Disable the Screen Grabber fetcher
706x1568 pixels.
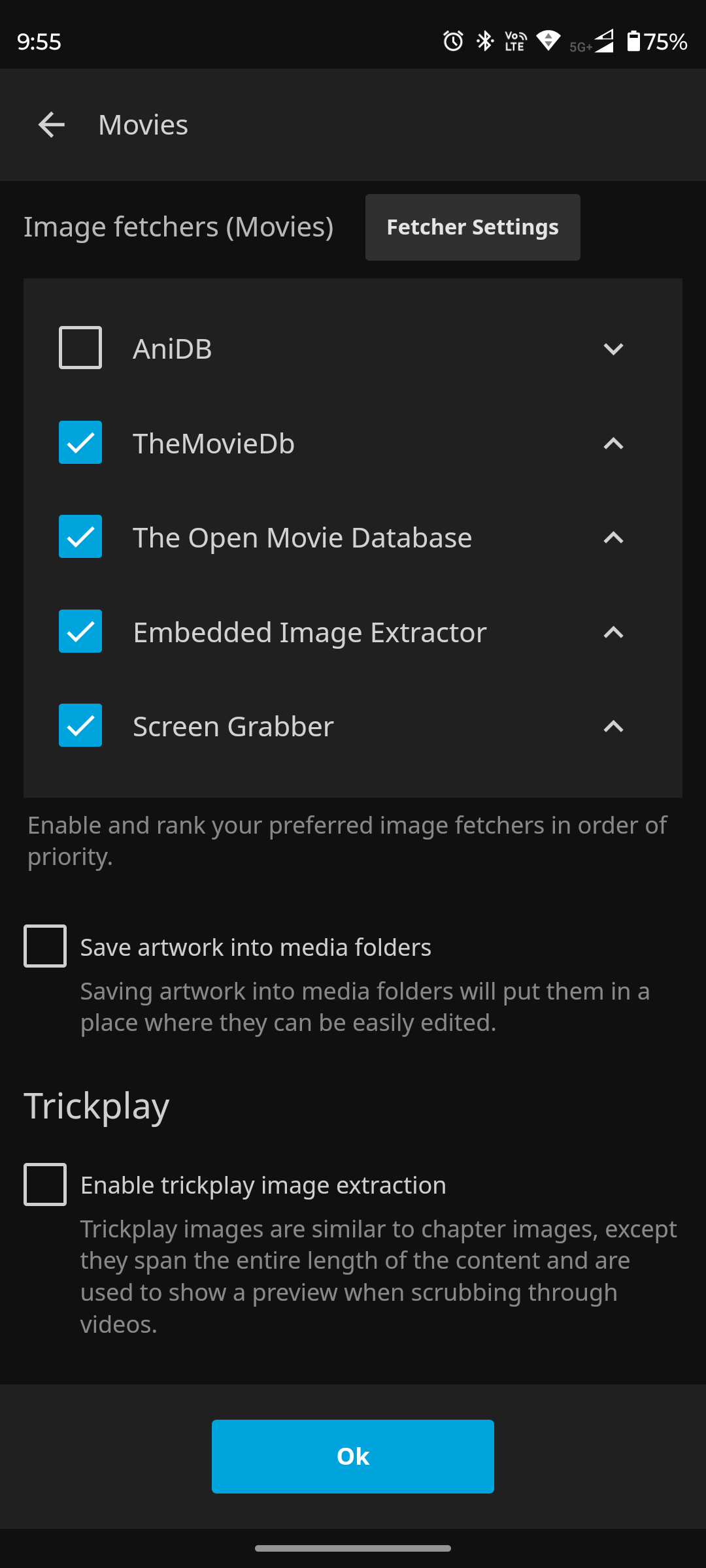pyautogui.click(x=80, y=725)
